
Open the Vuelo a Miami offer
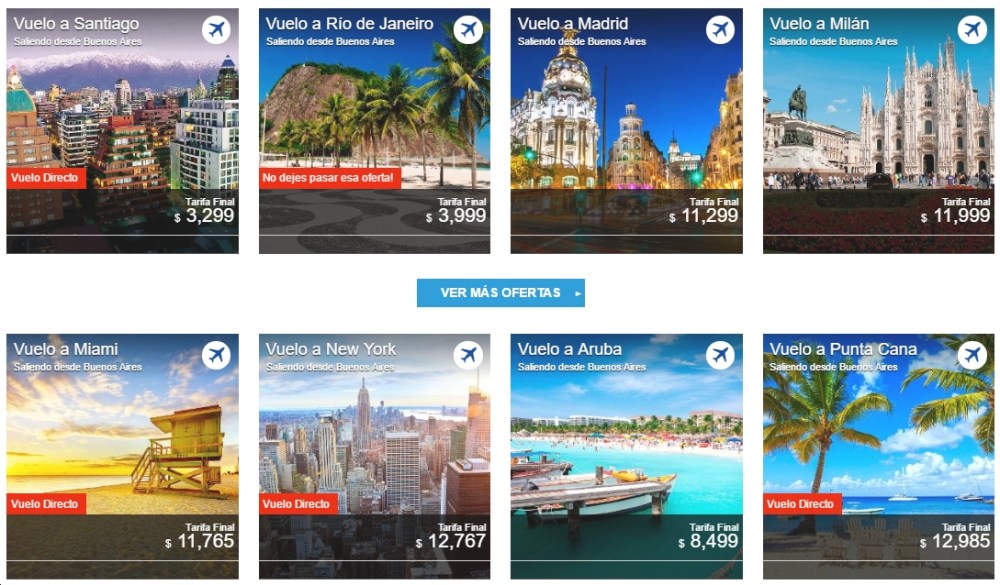122,455
